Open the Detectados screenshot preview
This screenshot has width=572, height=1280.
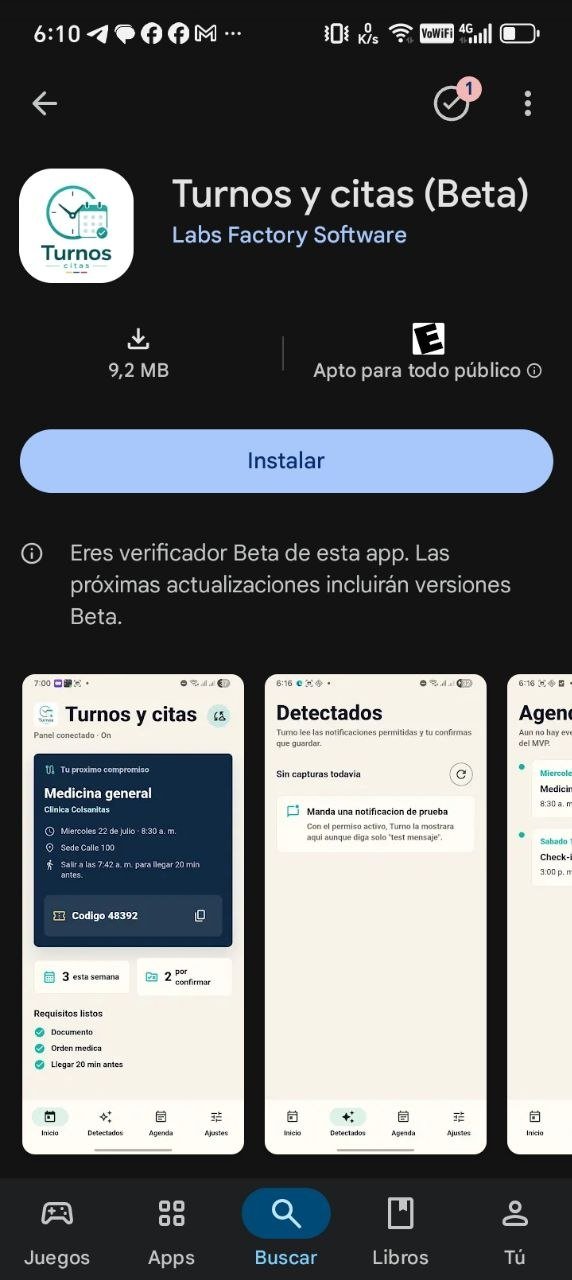376,914
